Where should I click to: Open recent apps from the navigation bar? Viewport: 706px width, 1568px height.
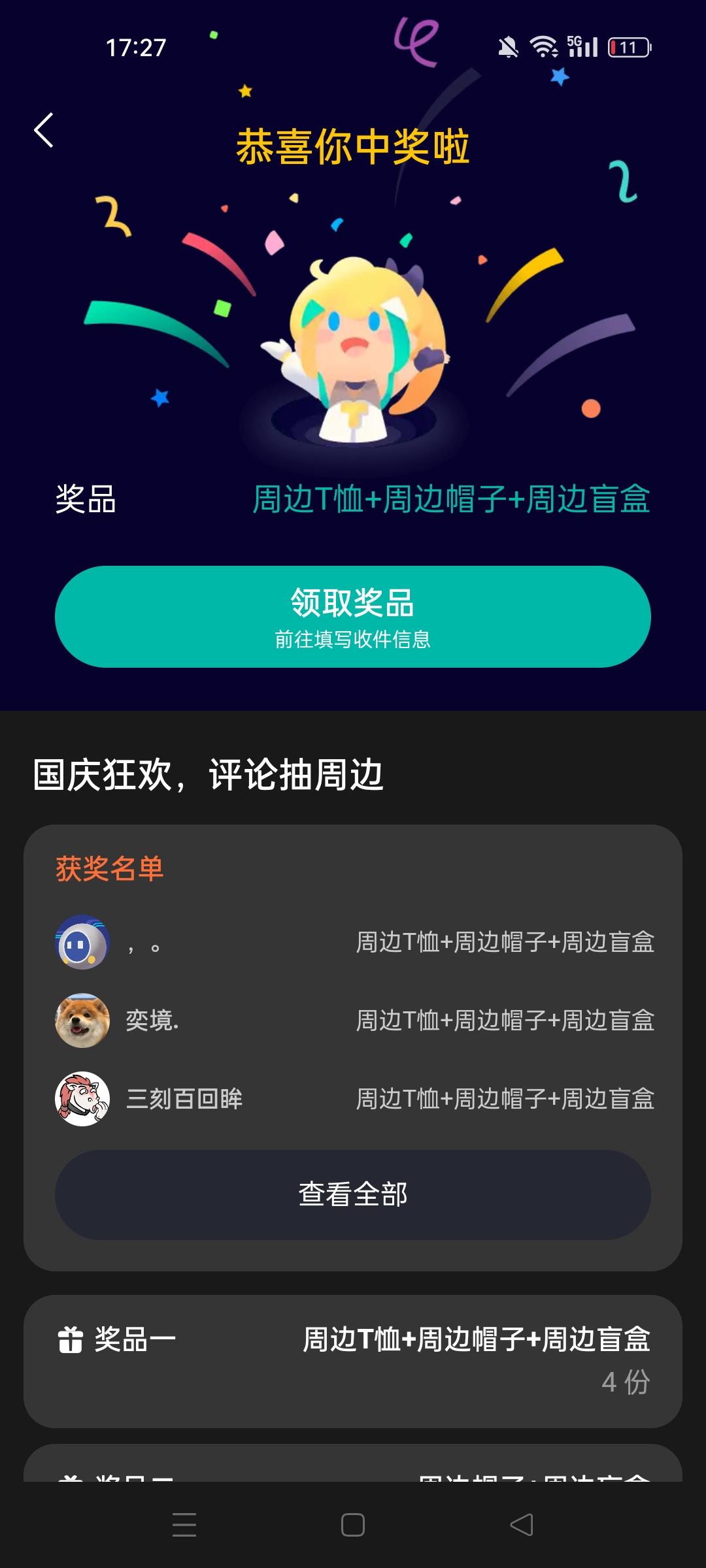tap(184, 1525)
